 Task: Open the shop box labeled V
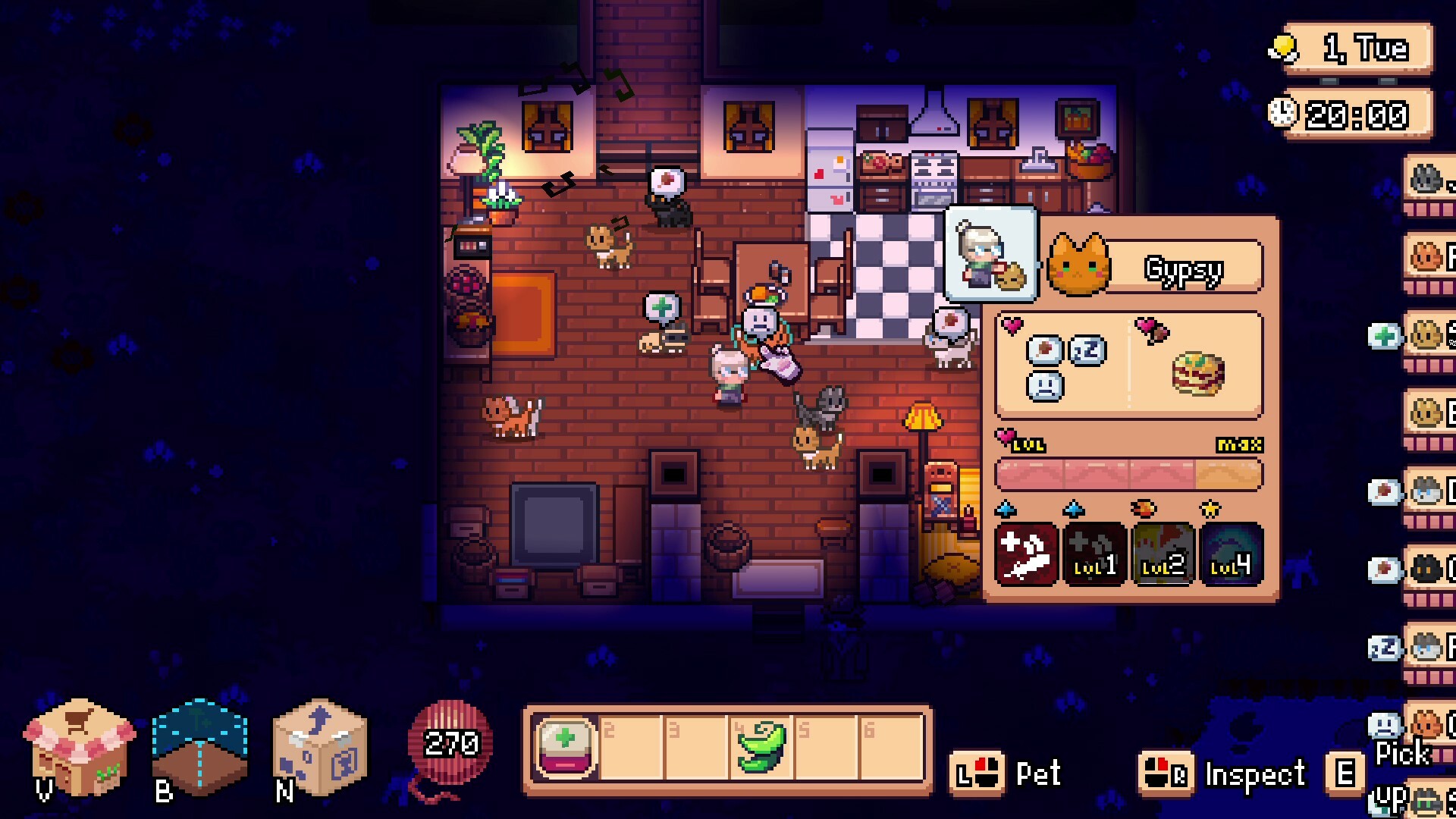tap(79, 747)
